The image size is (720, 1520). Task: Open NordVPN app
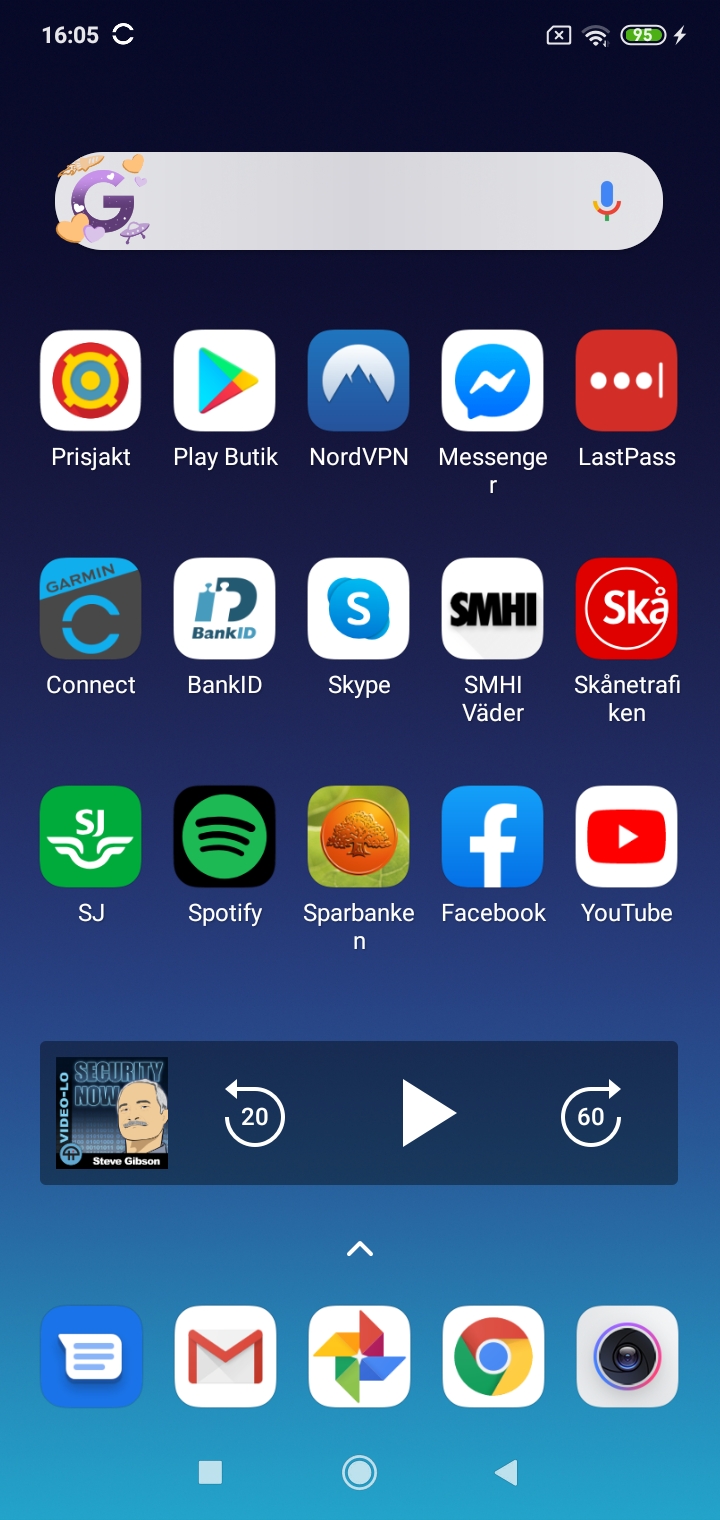[358, 381]
